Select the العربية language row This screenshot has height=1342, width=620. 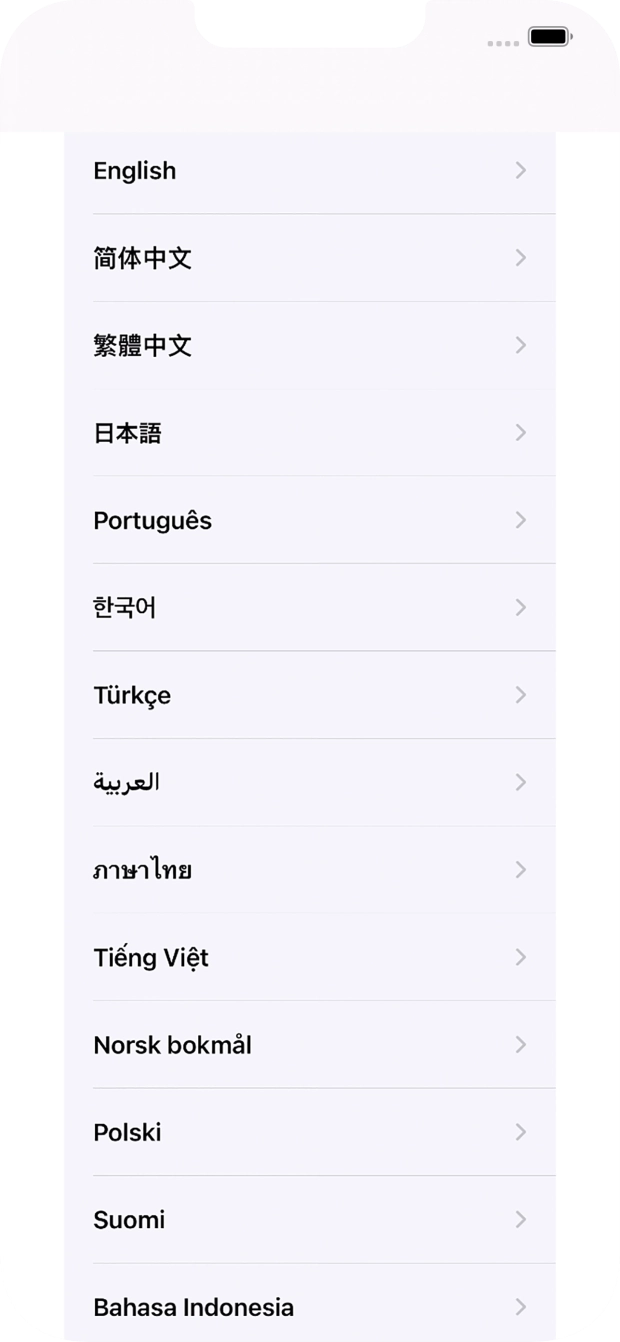click(x=310, y=782)
